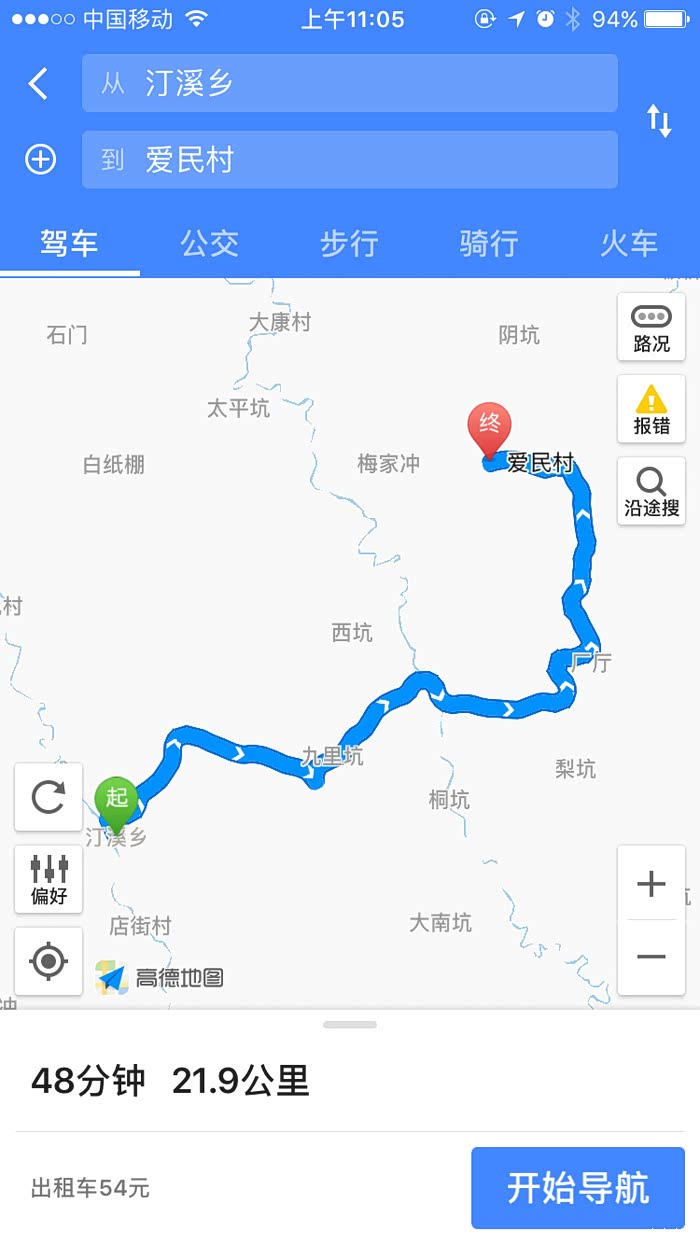
Task: Tap 开始导航 to start navigation
Action: click(x=577, y=1188)
